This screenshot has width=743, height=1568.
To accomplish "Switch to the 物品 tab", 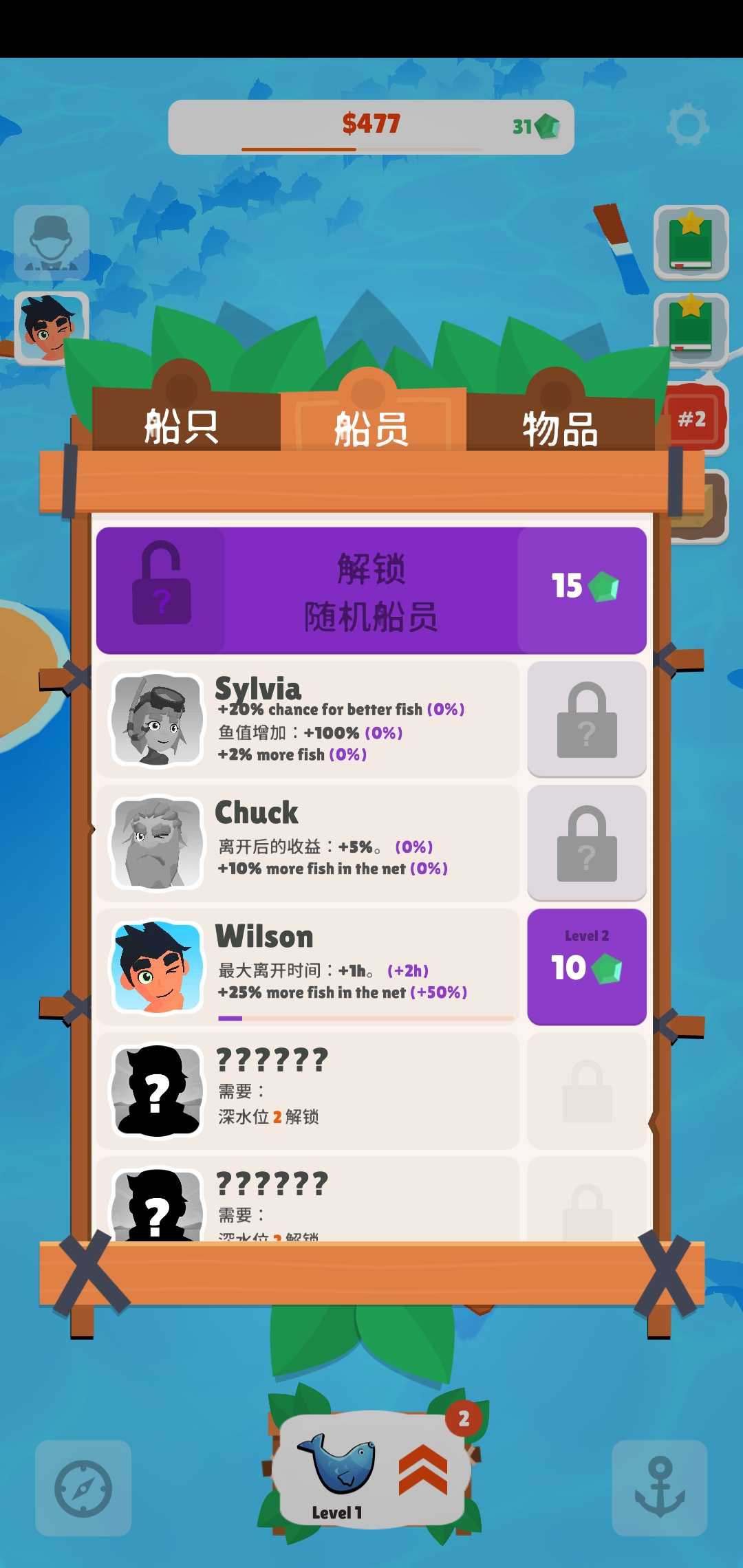I will [x=560, y=428].
